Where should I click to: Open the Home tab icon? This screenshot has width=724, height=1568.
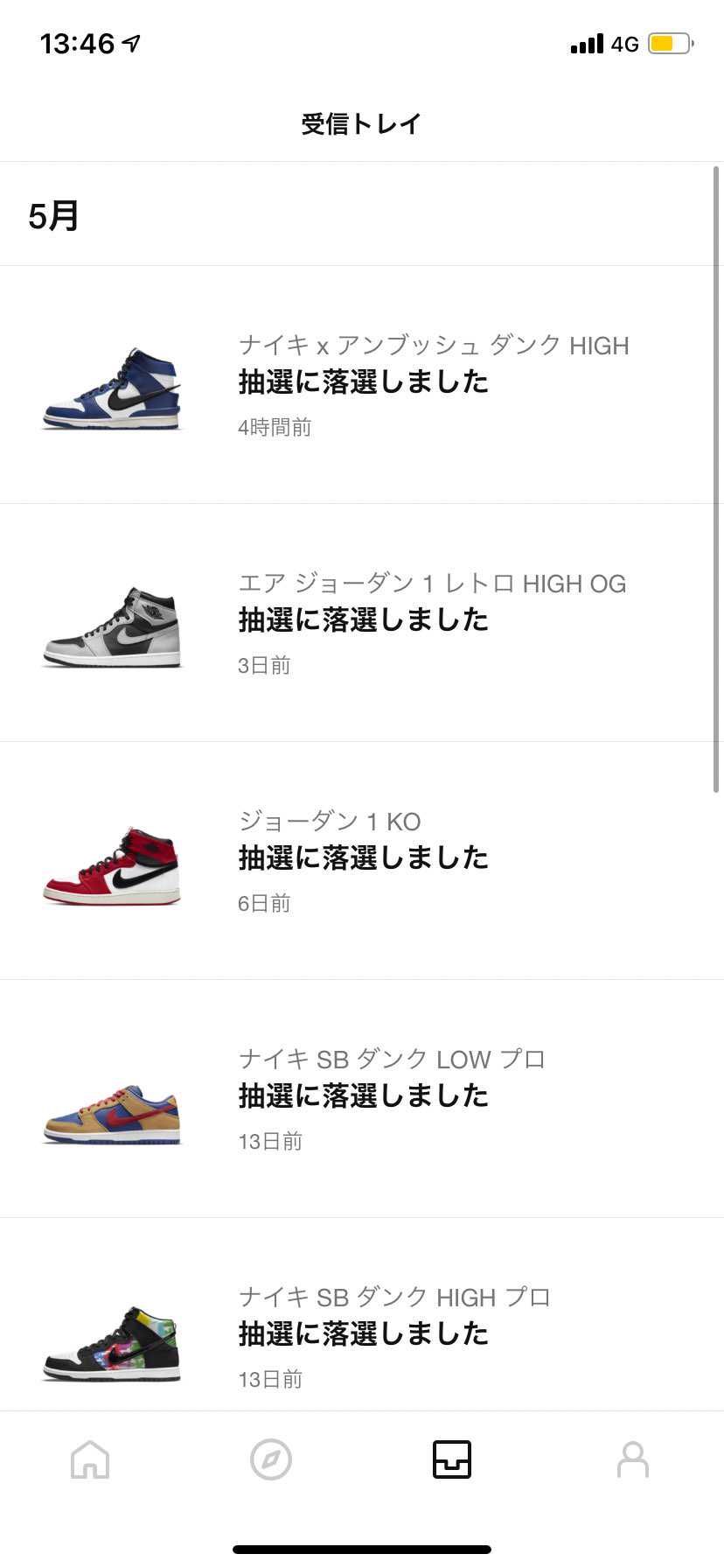[90, 1459]
